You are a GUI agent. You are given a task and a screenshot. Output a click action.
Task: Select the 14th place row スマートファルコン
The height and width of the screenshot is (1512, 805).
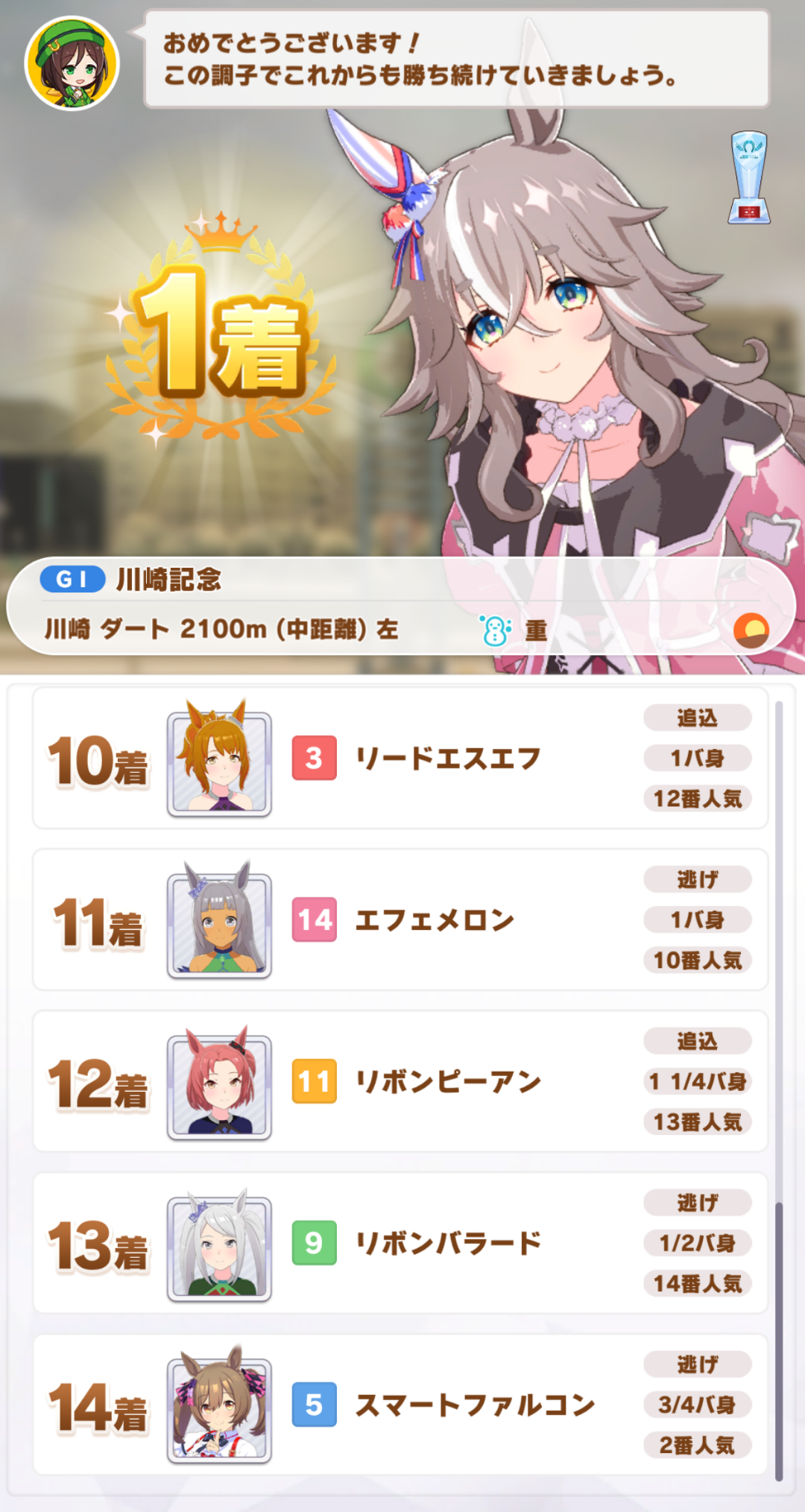tap(400, 1405)
